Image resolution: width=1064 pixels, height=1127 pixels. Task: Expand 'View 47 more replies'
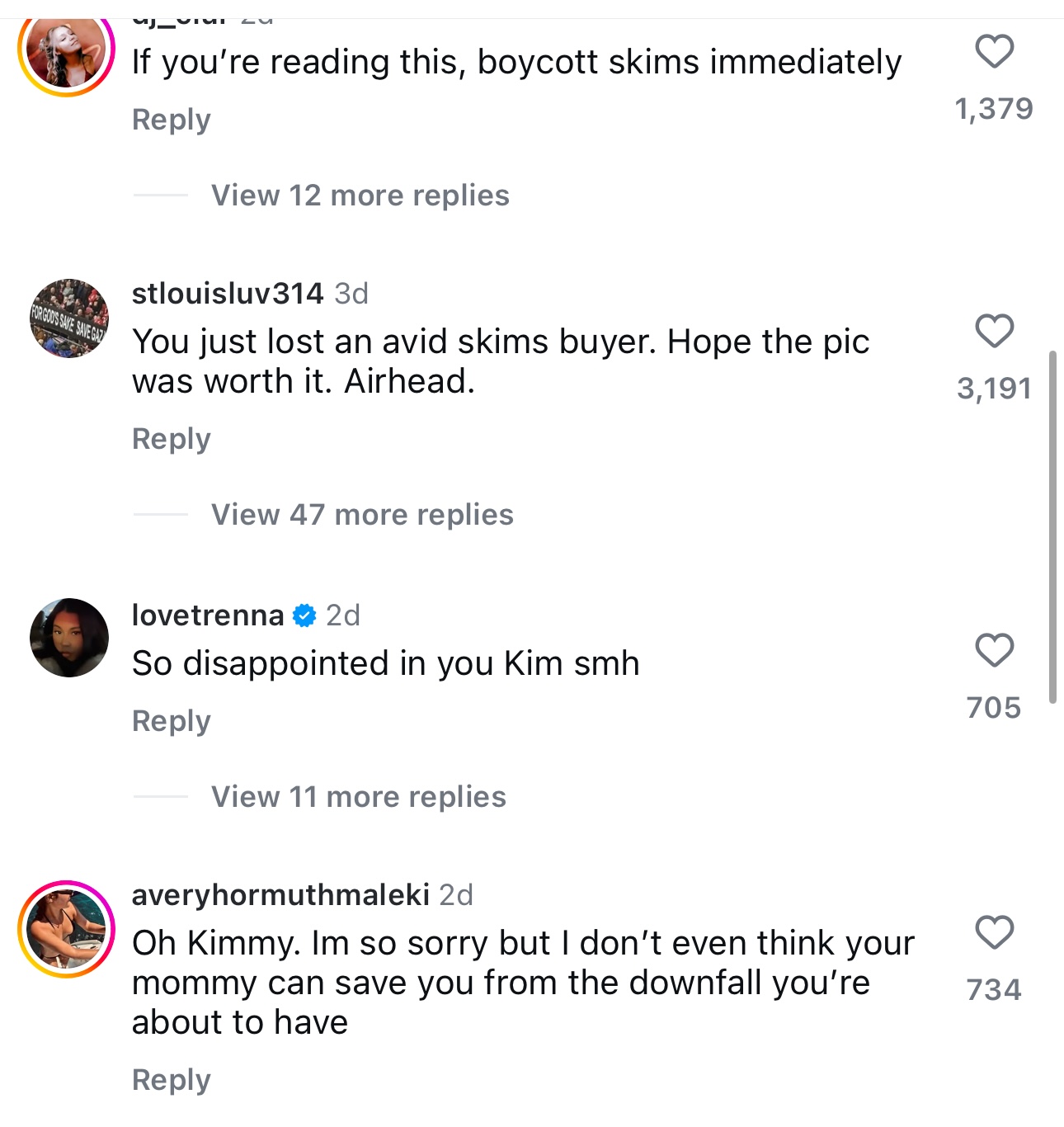click(362, 515)
